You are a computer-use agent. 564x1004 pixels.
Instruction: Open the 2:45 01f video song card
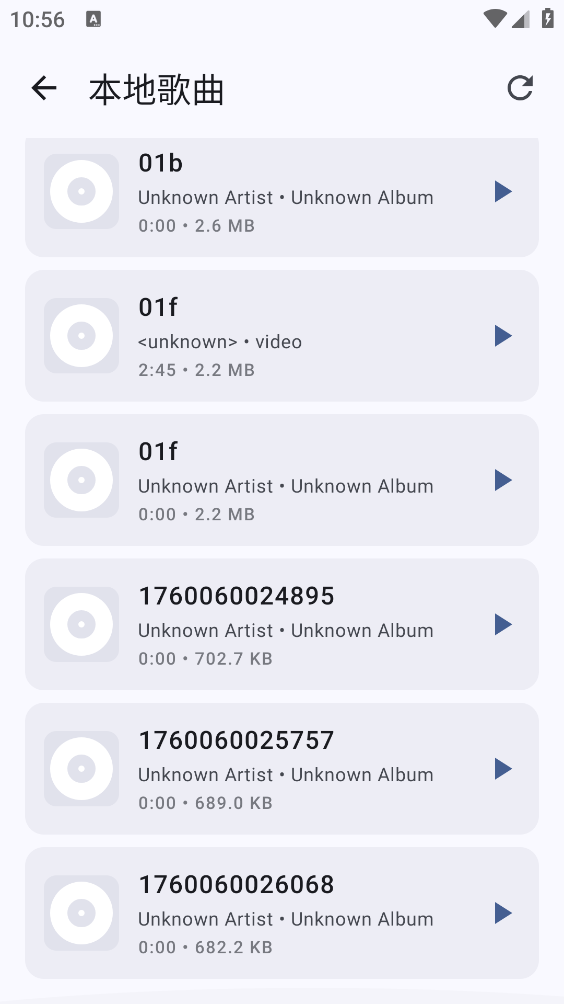282,336
